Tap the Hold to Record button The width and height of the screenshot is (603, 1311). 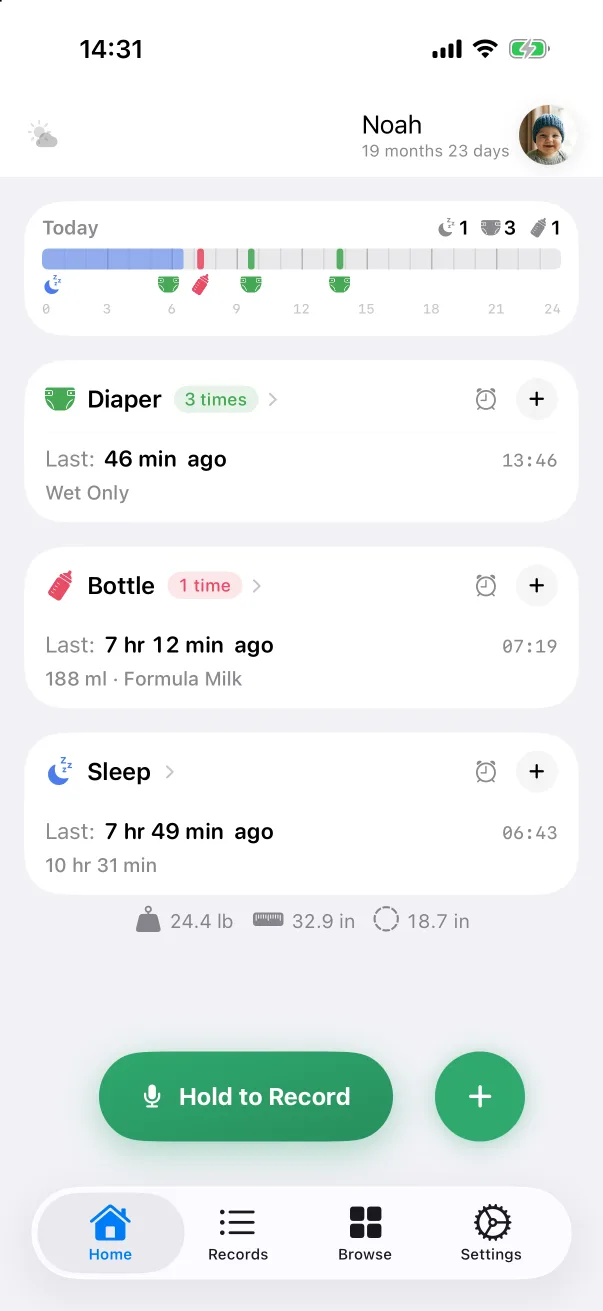coord(246,1096)
